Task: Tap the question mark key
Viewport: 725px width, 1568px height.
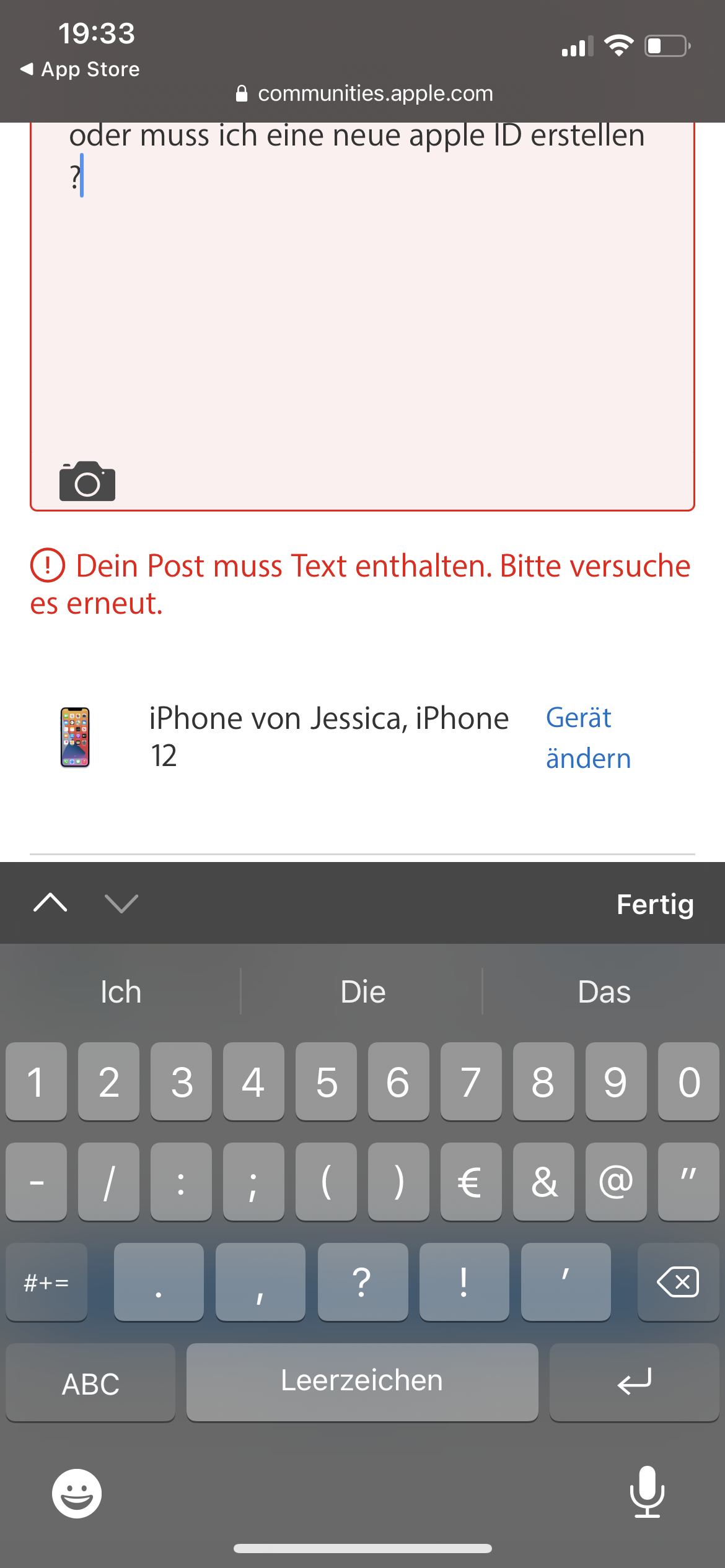Action: [x=362, y=1281]
